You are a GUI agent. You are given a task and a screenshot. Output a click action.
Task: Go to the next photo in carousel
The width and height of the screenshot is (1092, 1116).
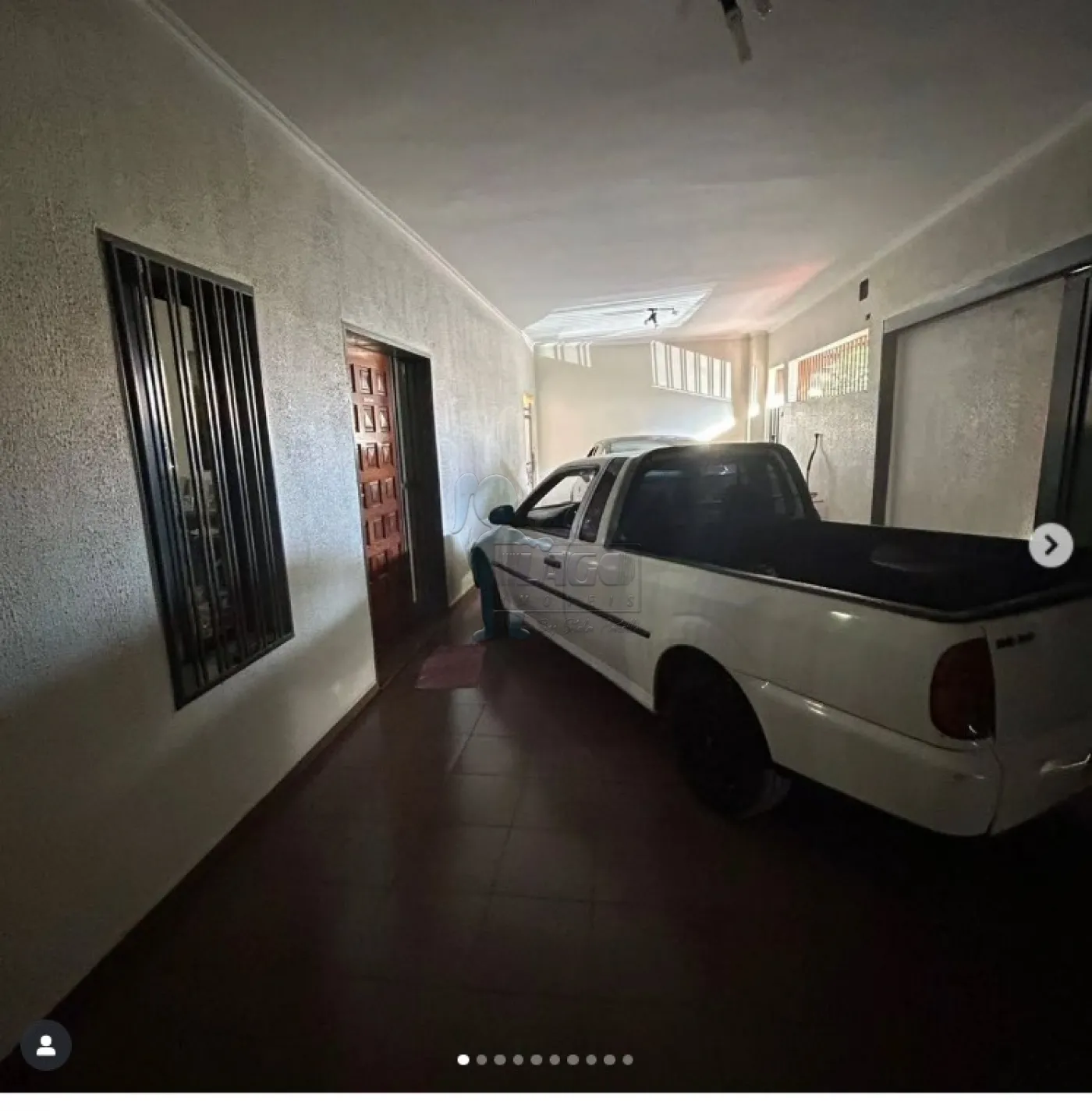(1050, 544)
